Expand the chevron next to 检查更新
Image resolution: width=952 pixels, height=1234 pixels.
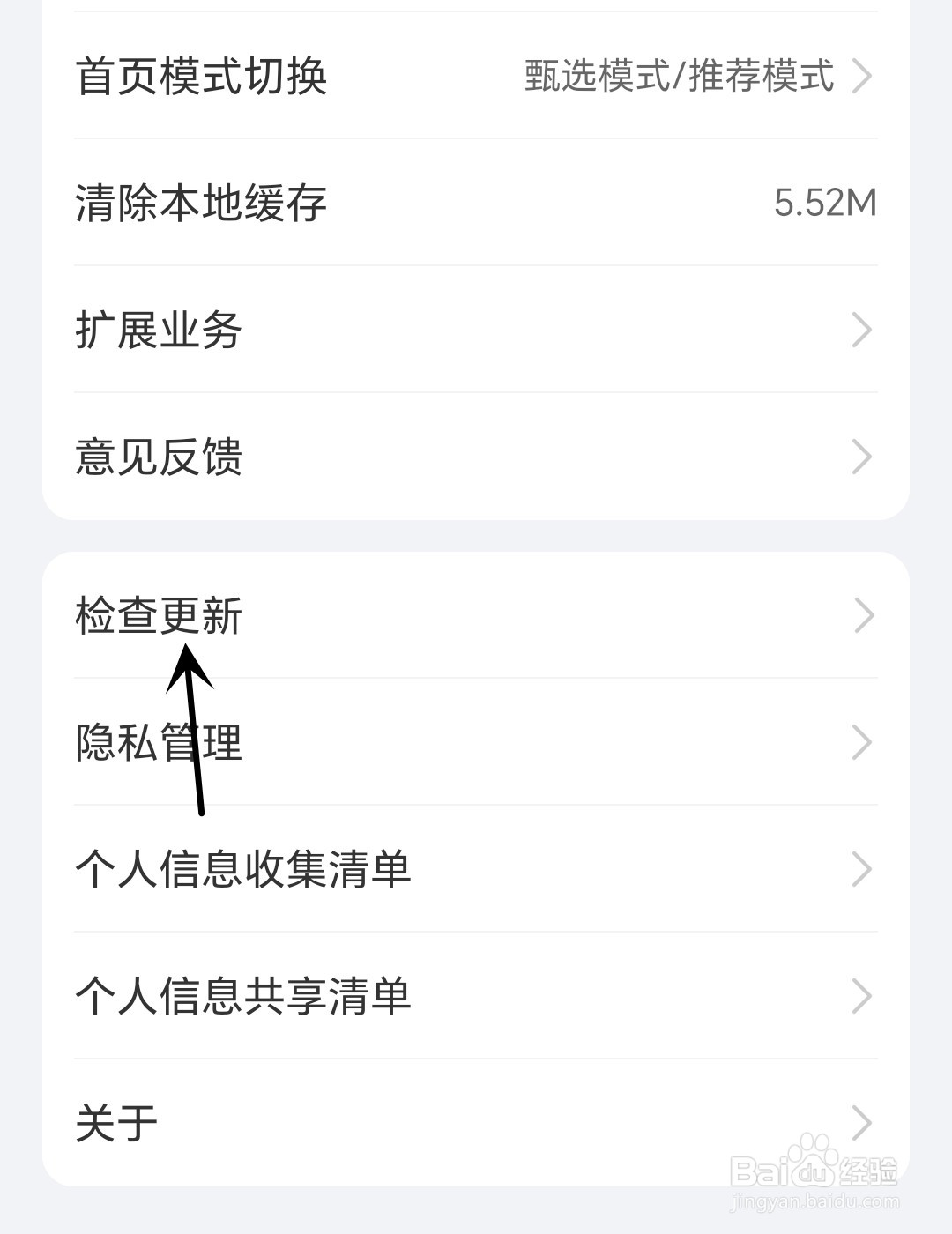click(x=863, y=614)
